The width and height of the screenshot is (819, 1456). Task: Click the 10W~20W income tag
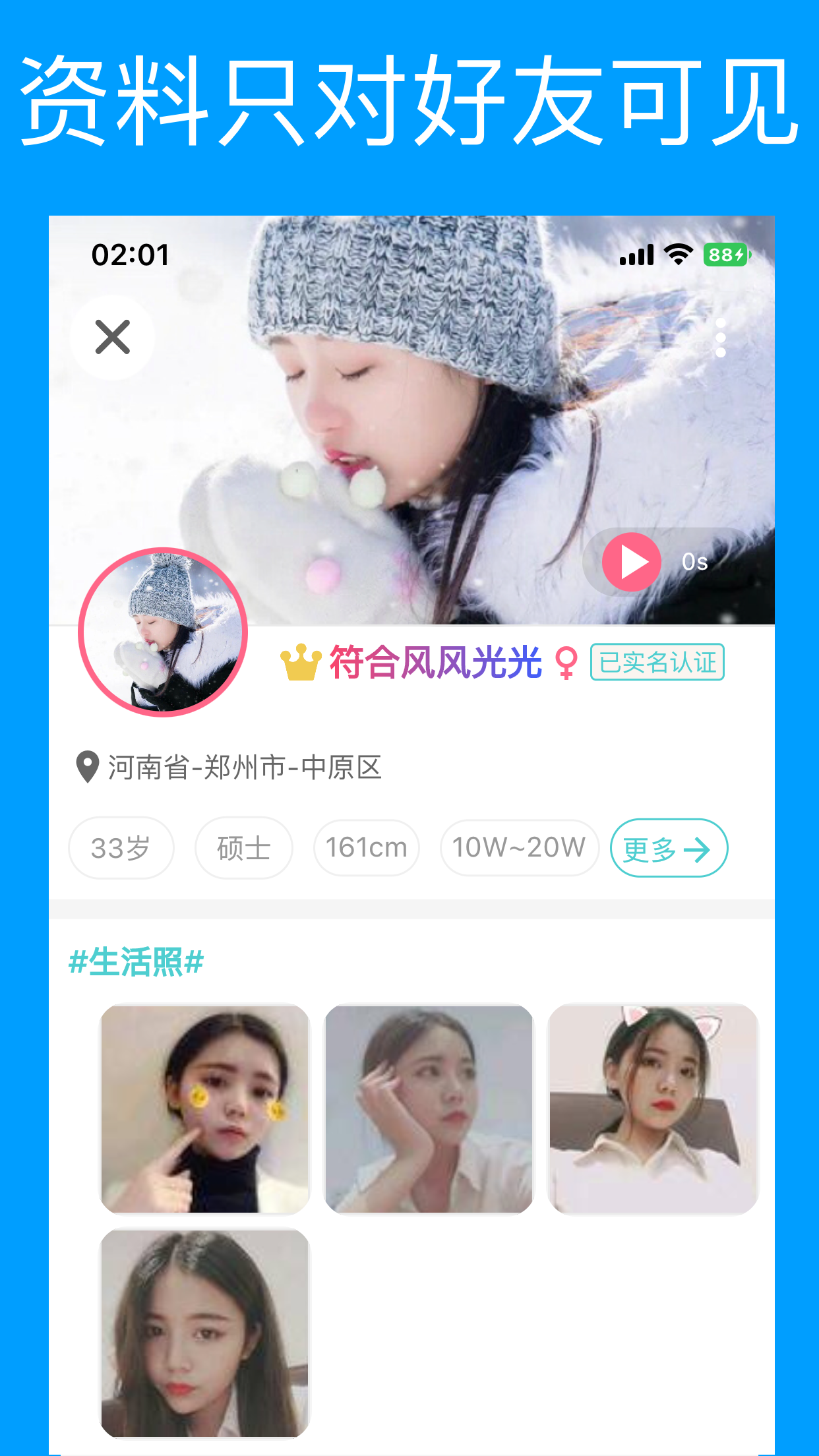(519, 848)
